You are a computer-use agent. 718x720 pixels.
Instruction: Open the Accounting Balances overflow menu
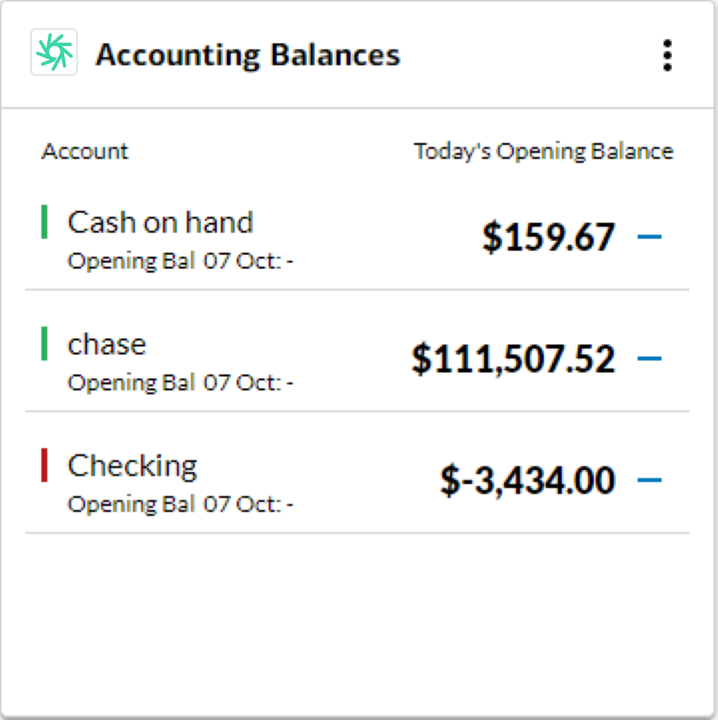coord(667,55)
